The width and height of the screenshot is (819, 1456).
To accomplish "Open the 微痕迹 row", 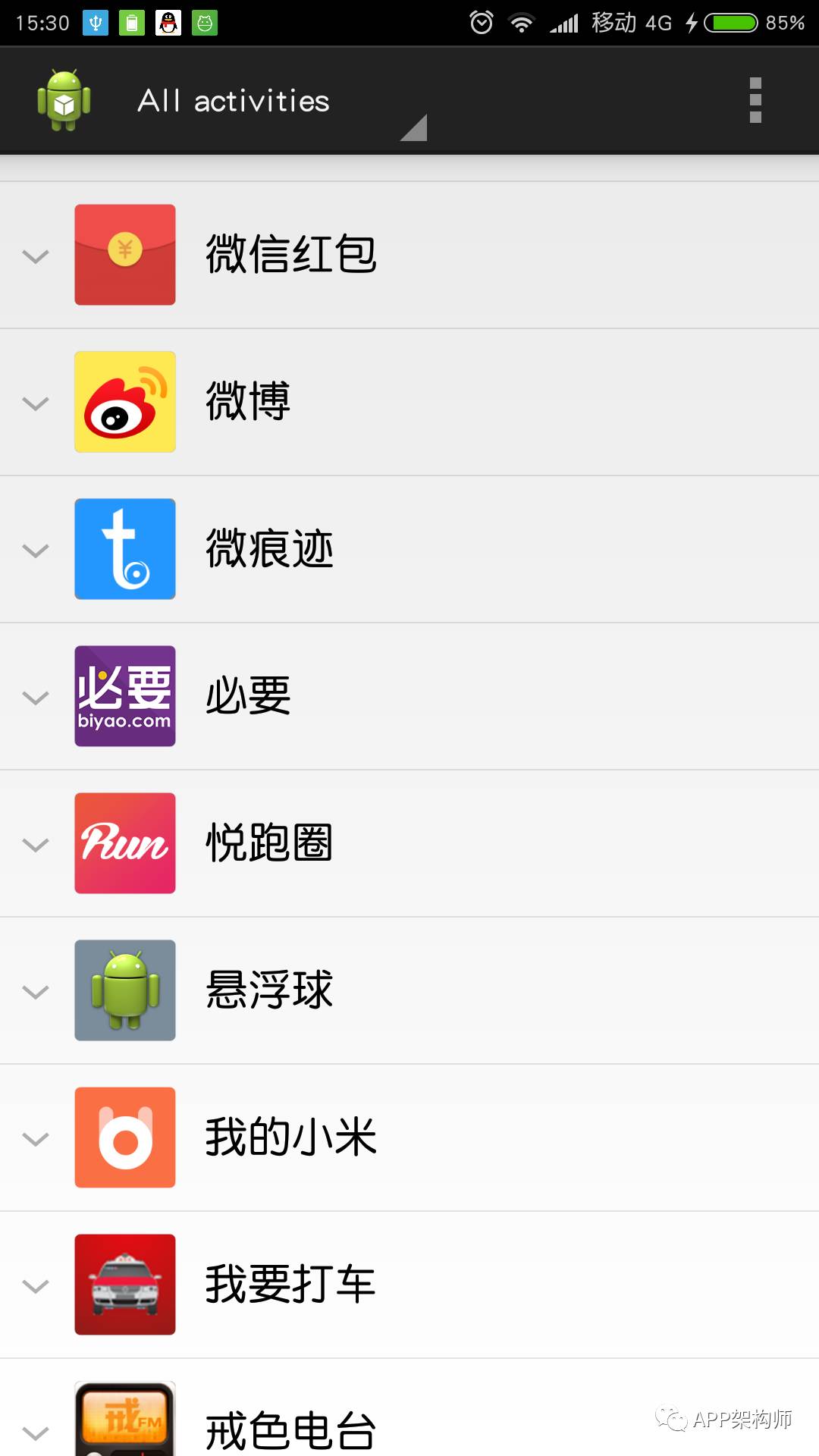I will coord(409,549).
